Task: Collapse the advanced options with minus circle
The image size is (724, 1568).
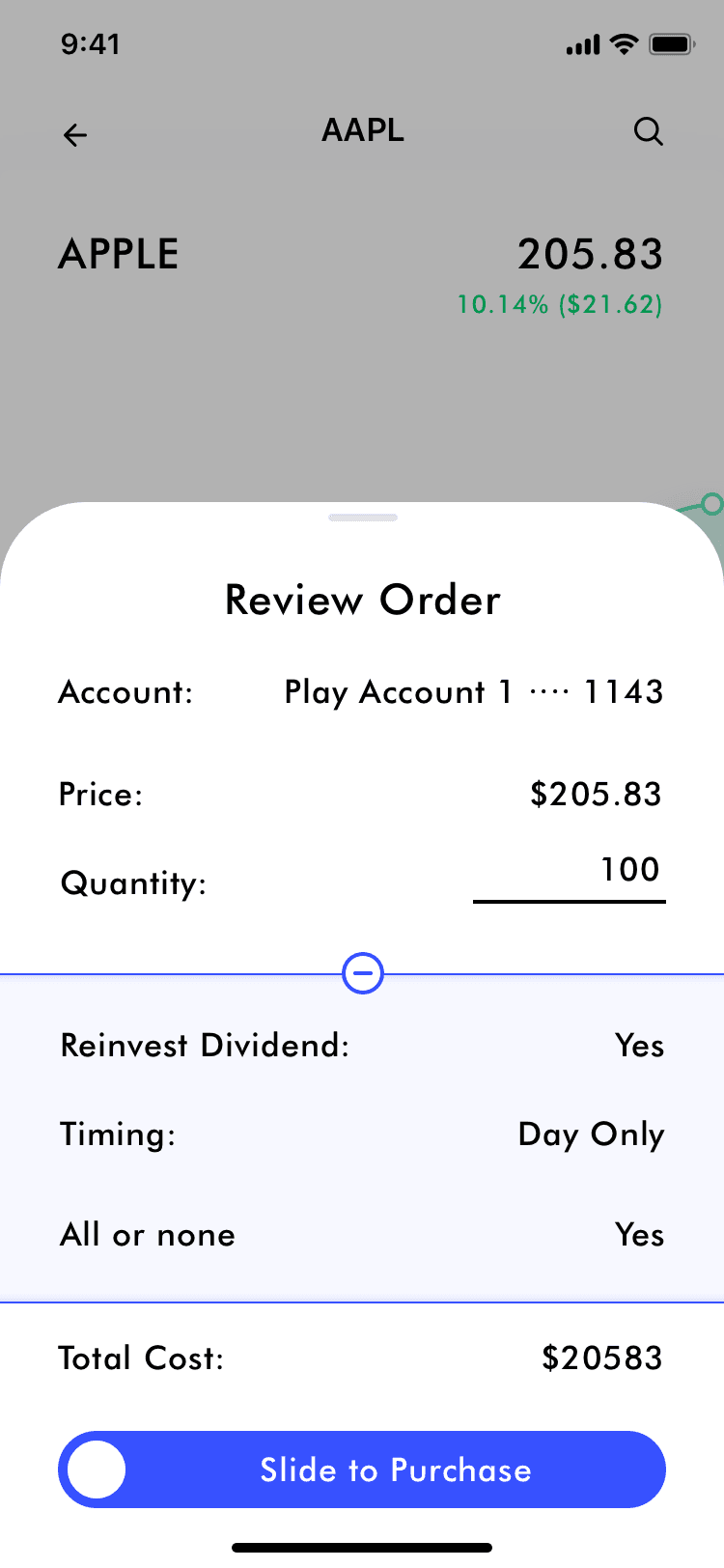Action: pos(363,973)
